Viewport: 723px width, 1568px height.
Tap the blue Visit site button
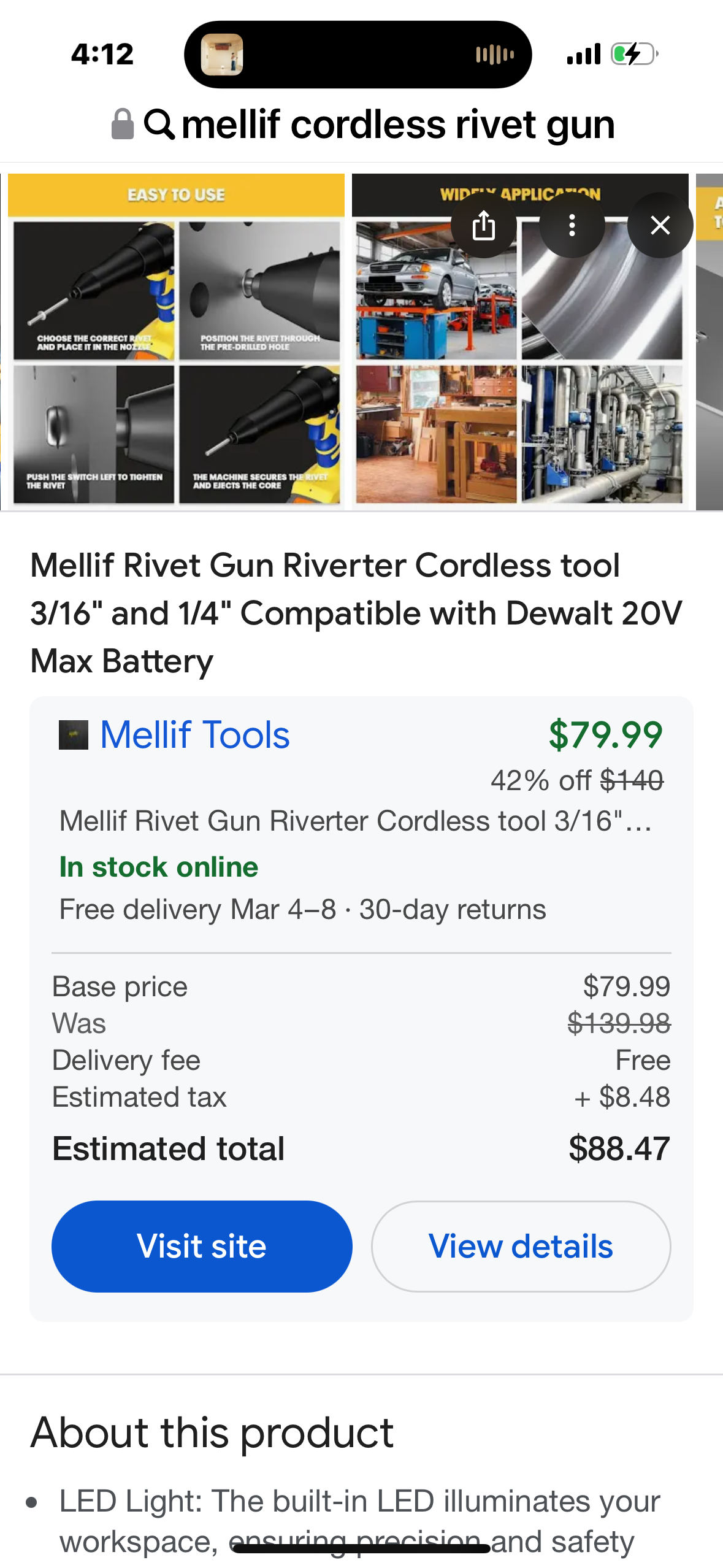[x=202, y=1247]
